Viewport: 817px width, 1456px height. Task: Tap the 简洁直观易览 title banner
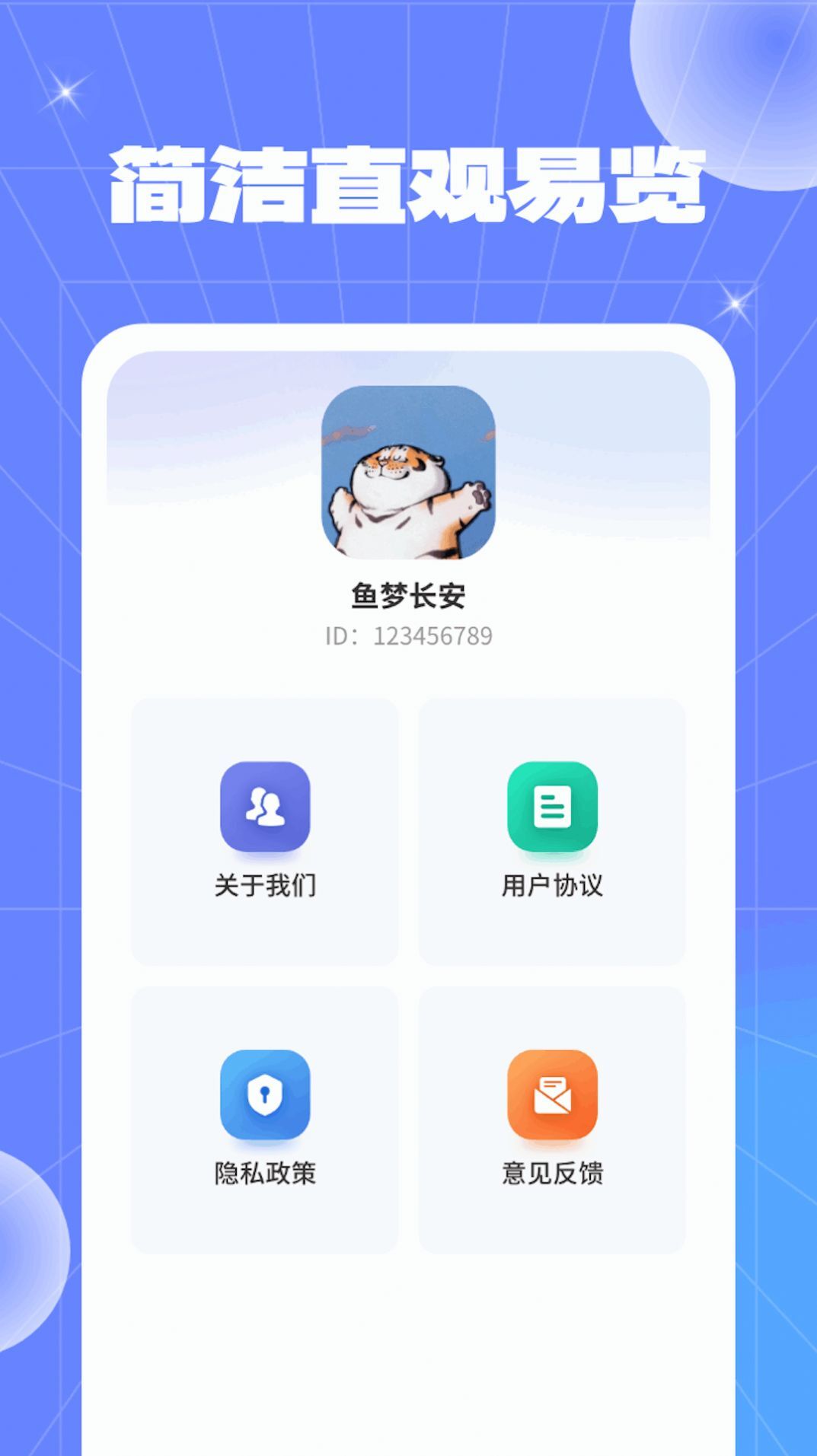[x=408, y=183]
